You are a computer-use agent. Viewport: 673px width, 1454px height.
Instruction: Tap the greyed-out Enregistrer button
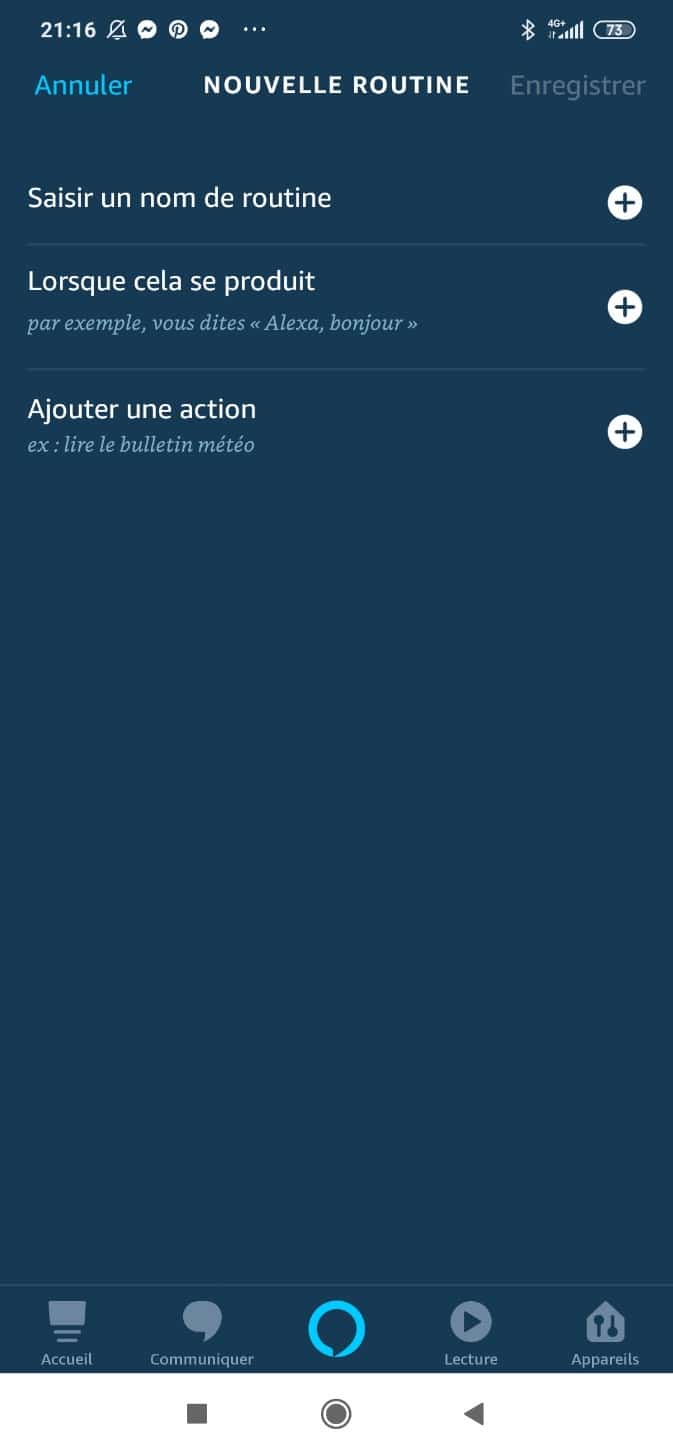pyautogui.click(x=578, y=86)
